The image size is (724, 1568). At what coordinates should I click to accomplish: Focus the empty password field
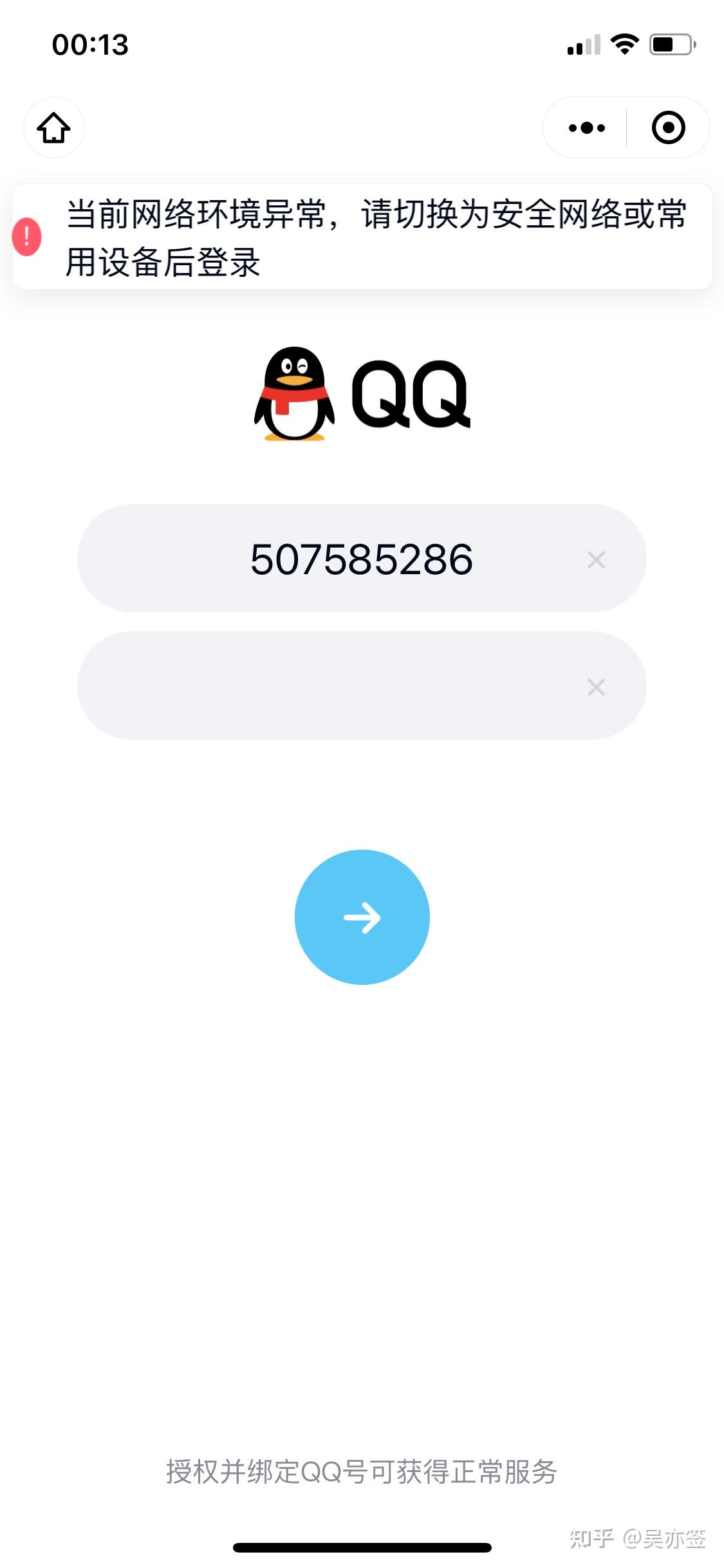point(362,686)
